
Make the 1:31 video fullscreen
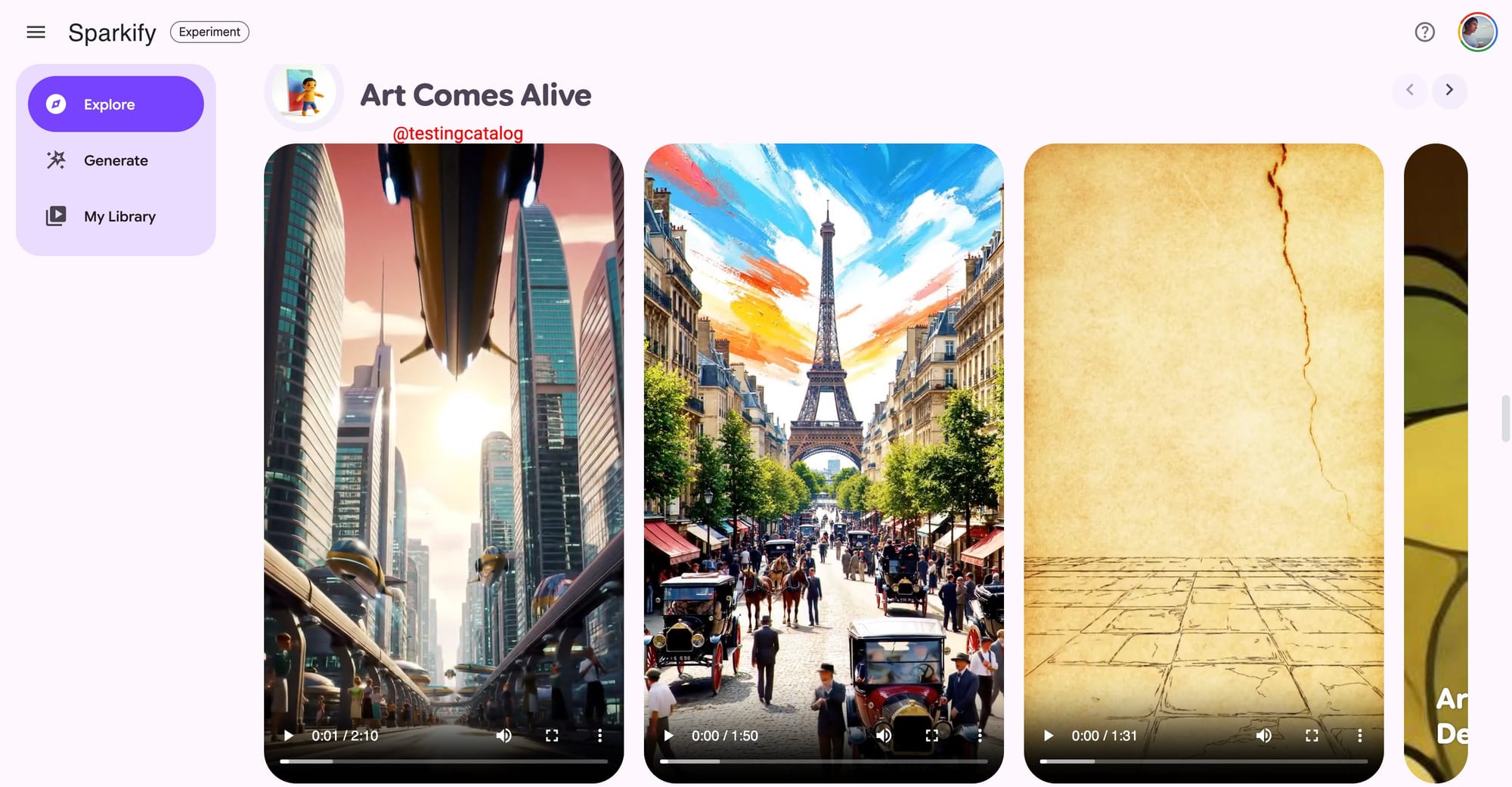(1312, 736)
